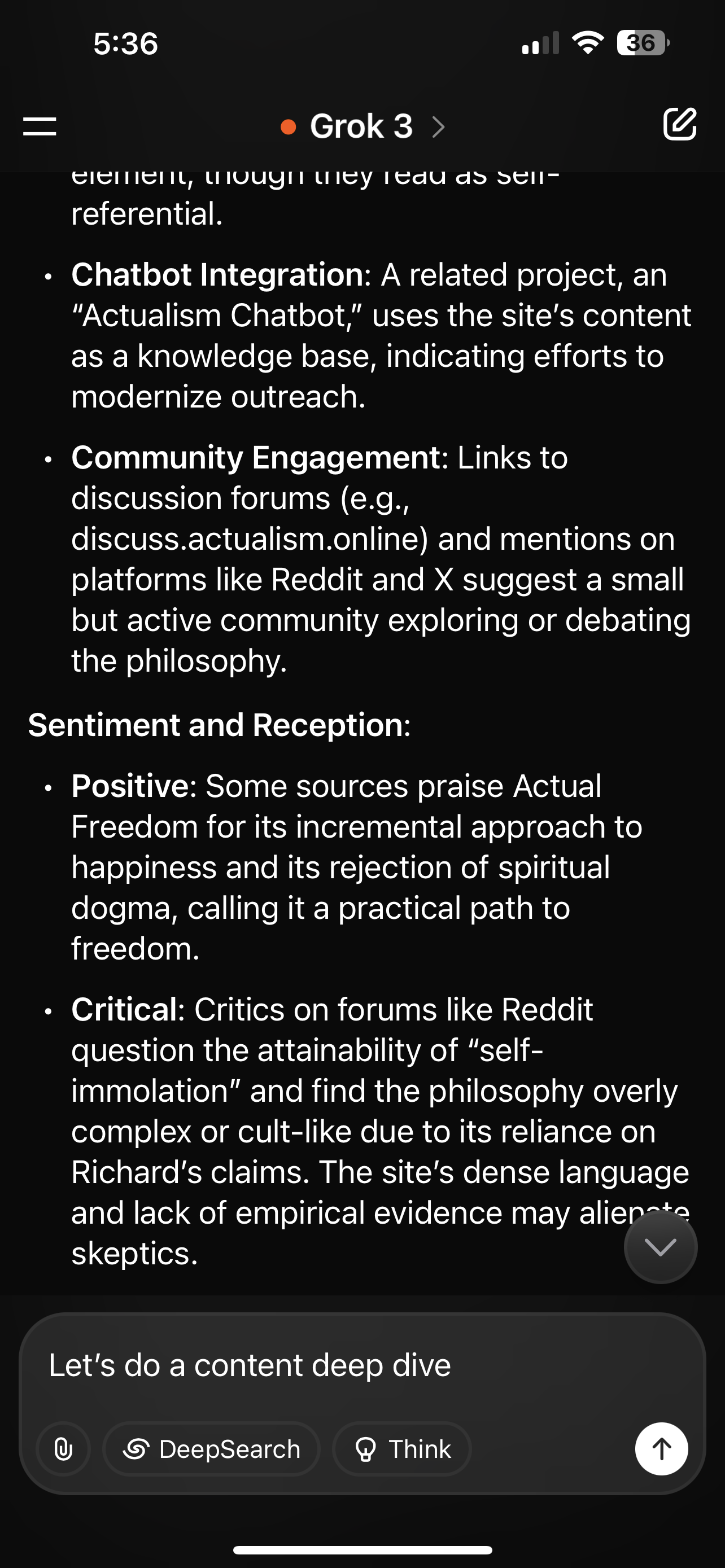Open the Grok 3 model selector
This screenshot has width=725, height=1568.
click(x=363, y=126)
